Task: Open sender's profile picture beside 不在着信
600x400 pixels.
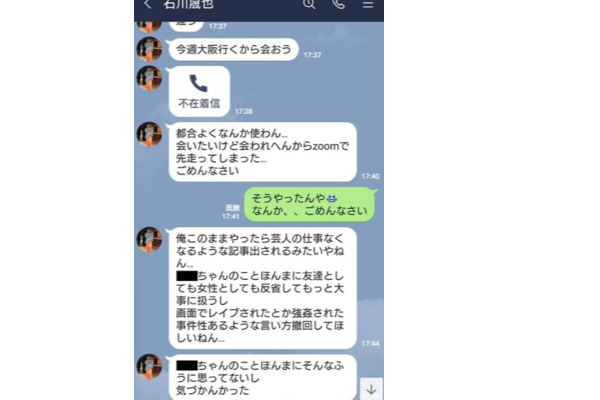Action: click(149, 79)
